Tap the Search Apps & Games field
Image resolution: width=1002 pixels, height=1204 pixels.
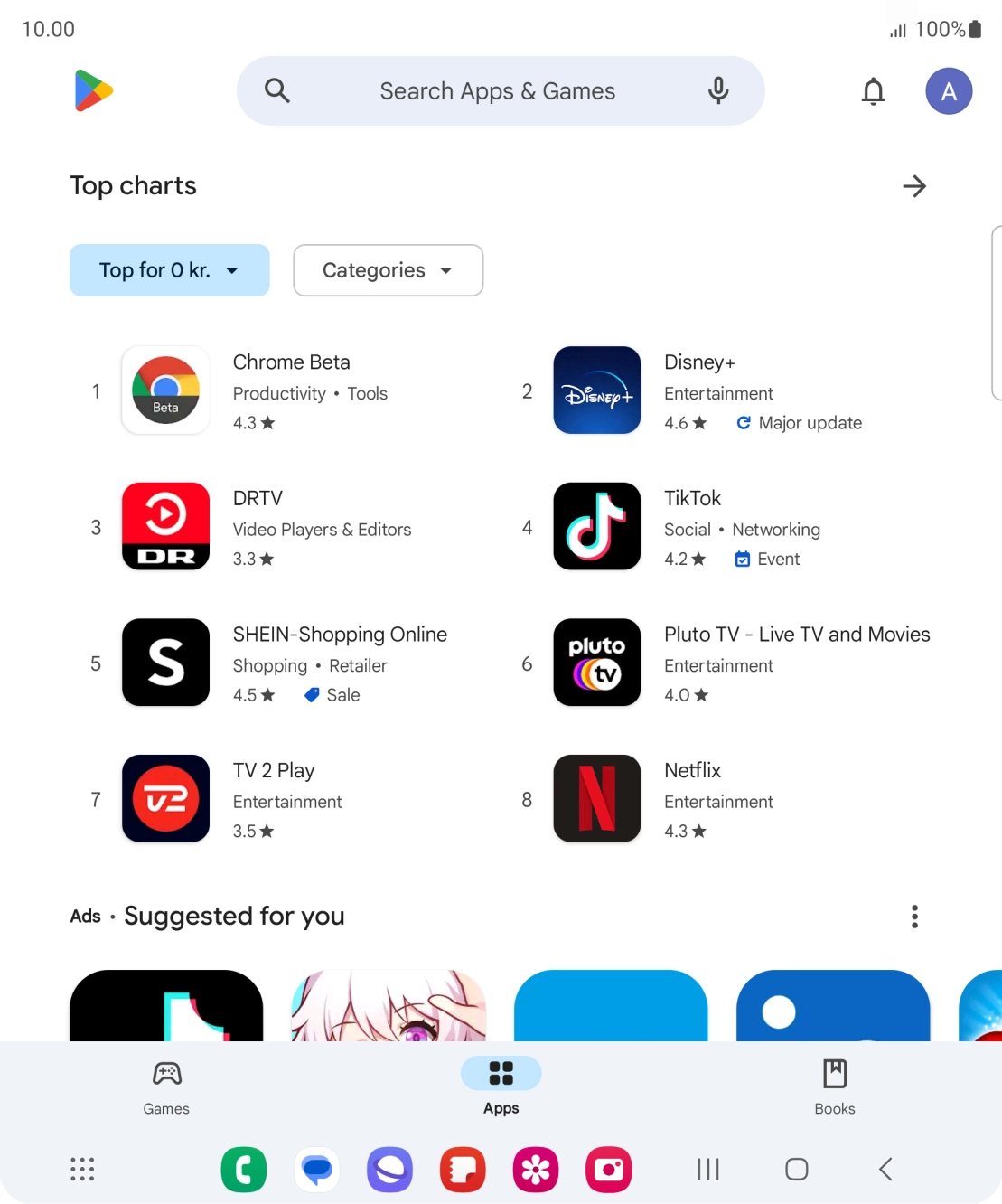pos(498,90)
